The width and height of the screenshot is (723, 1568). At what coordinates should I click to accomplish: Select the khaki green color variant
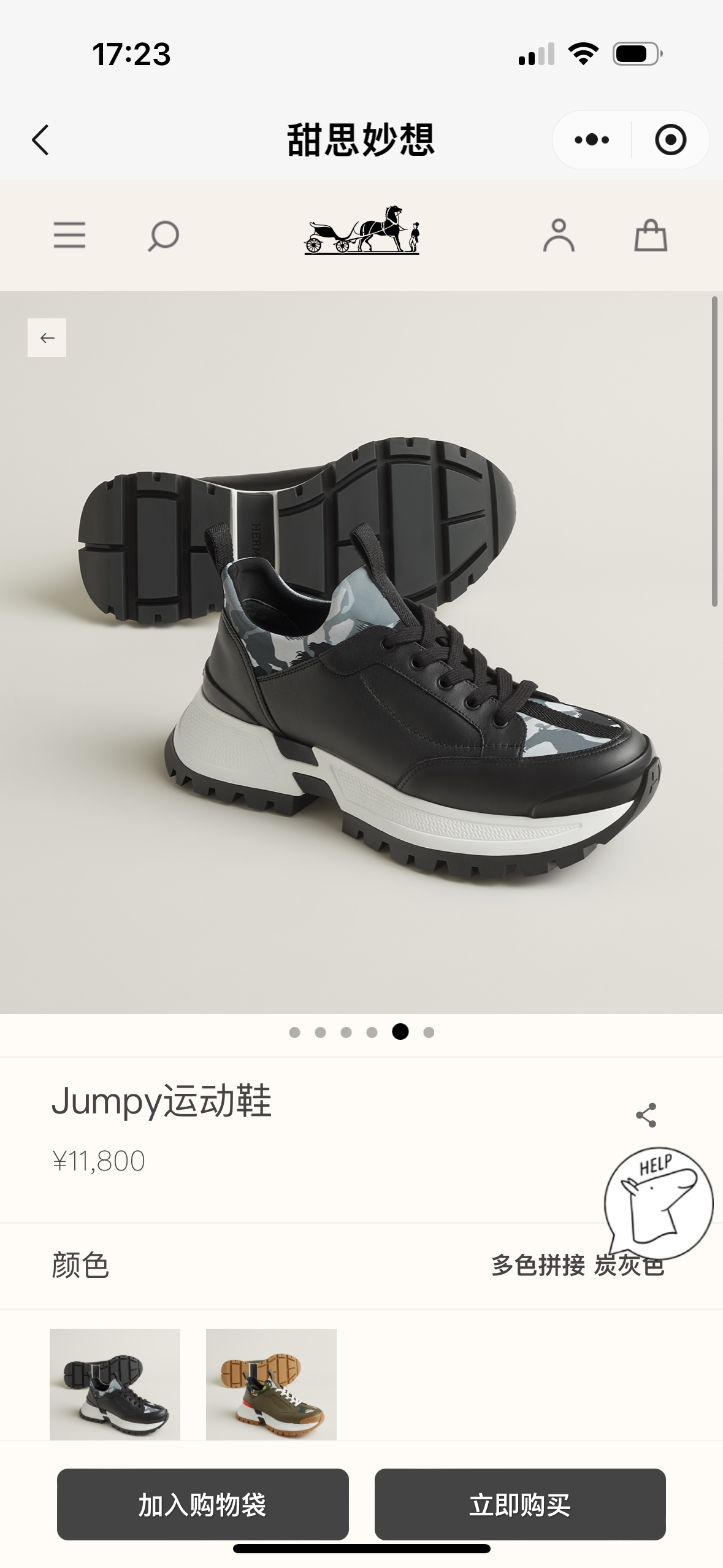point(271,1383)
